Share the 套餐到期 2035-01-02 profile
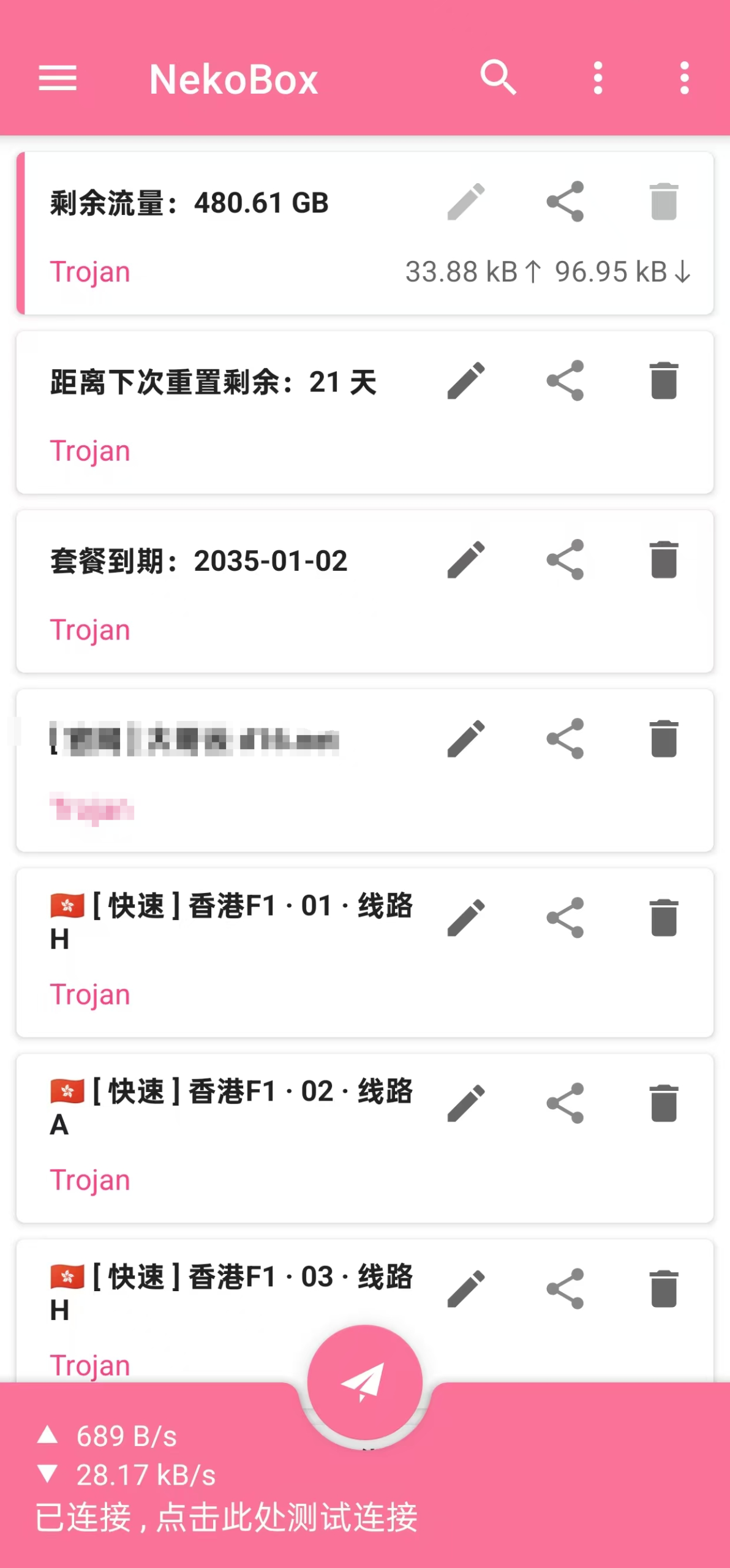The image size is (730, 1568). (x=565, y=559)
